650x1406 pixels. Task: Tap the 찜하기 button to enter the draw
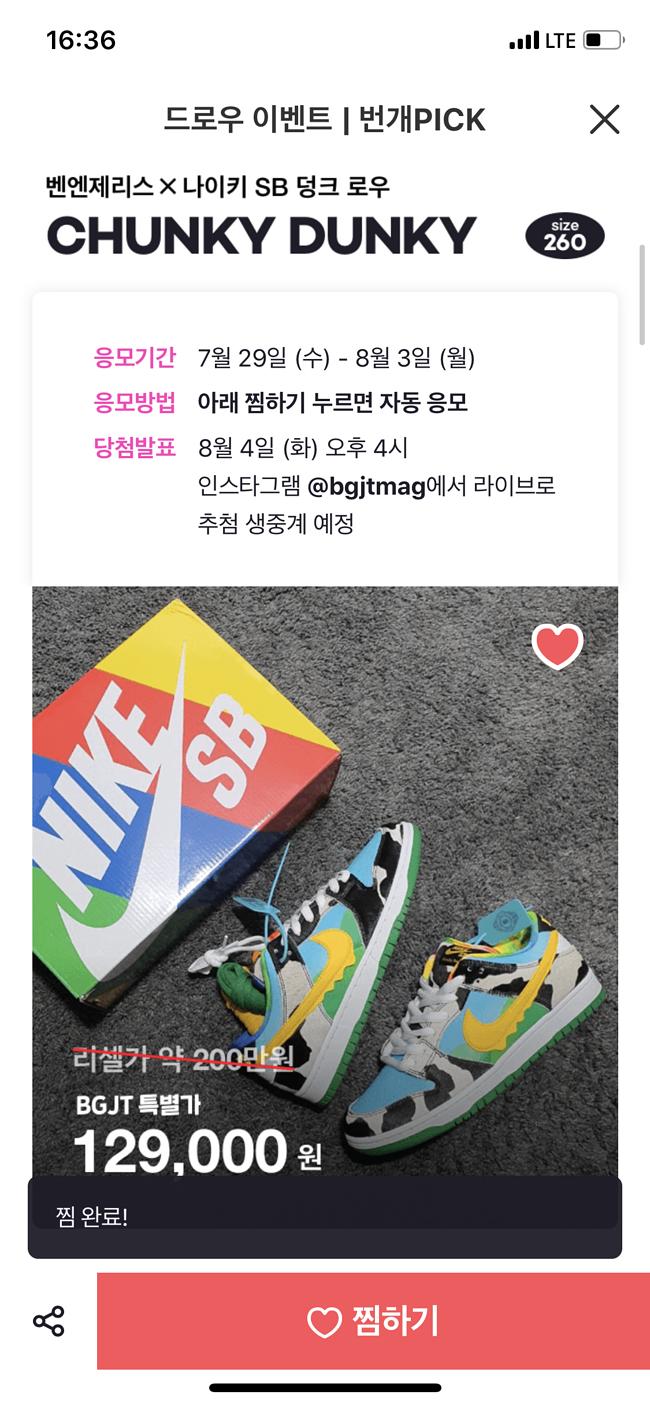pos(373,1321)
